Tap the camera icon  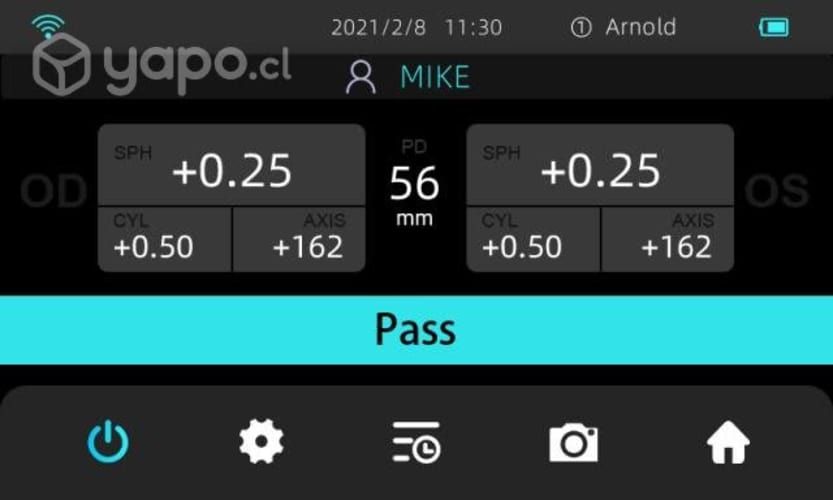click(x=573, y=442)
